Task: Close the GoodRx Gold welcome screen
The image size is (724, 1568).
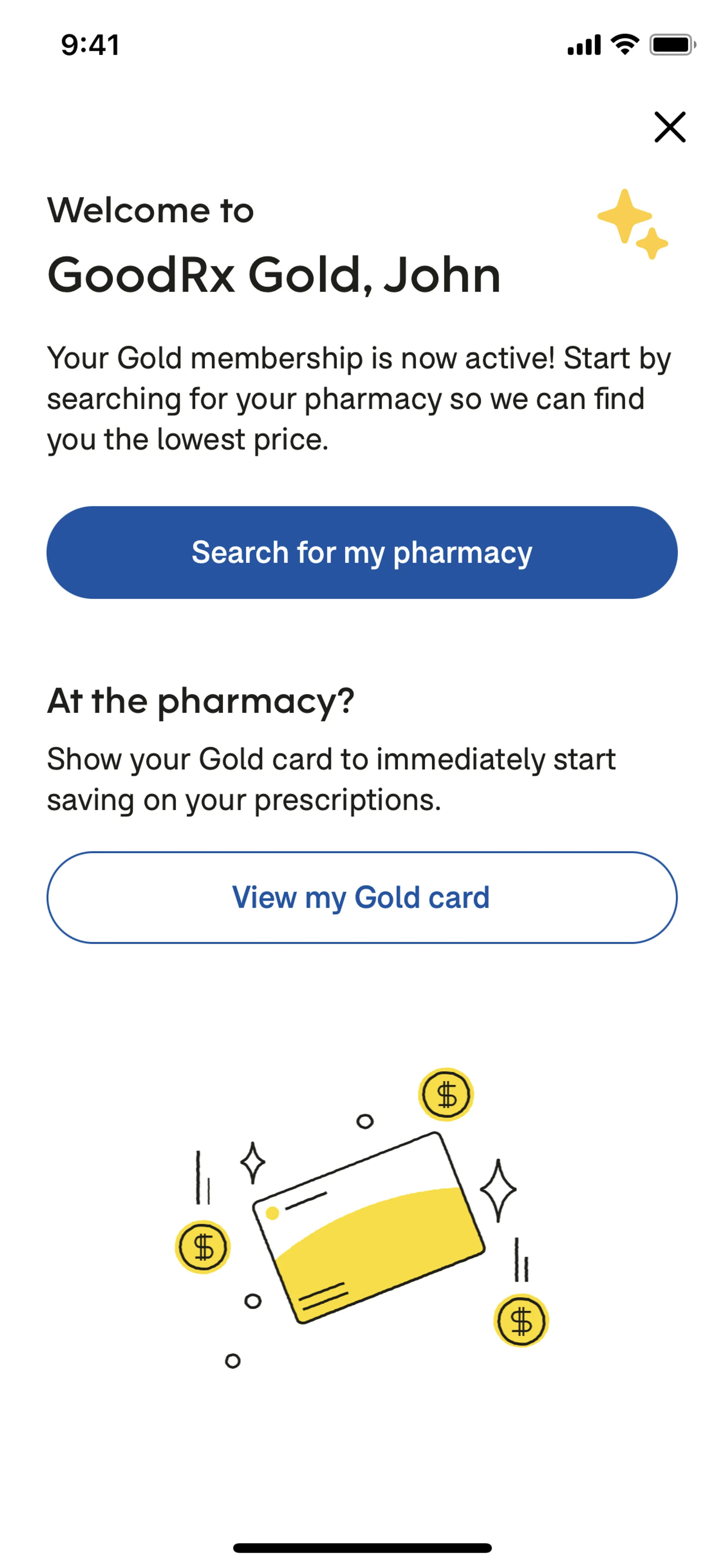Action: tap(669, 127)
